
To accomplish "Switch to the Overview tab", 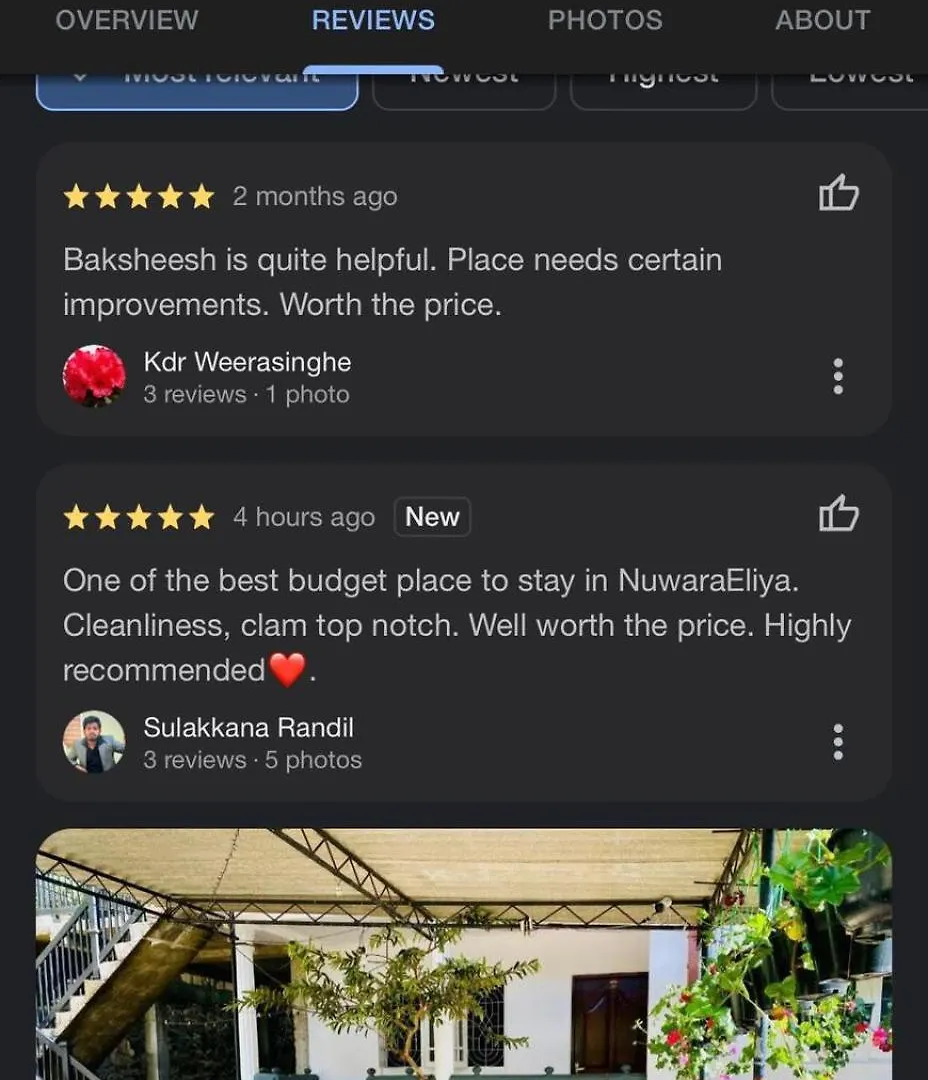I will point(127,20).
